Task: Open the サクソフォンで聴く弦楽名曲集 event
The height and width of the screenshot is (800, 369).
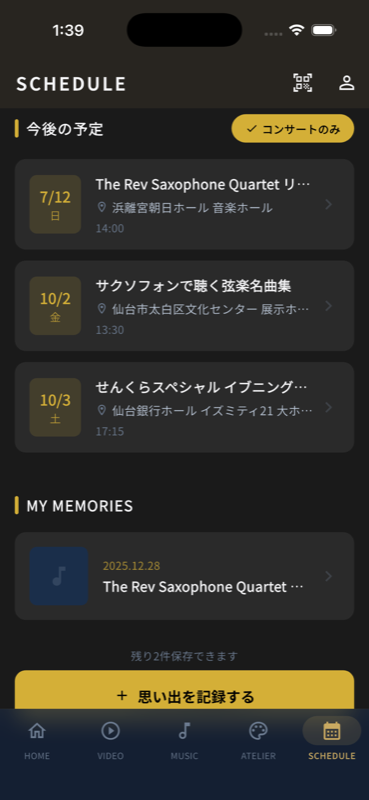Action: (184, 306)
